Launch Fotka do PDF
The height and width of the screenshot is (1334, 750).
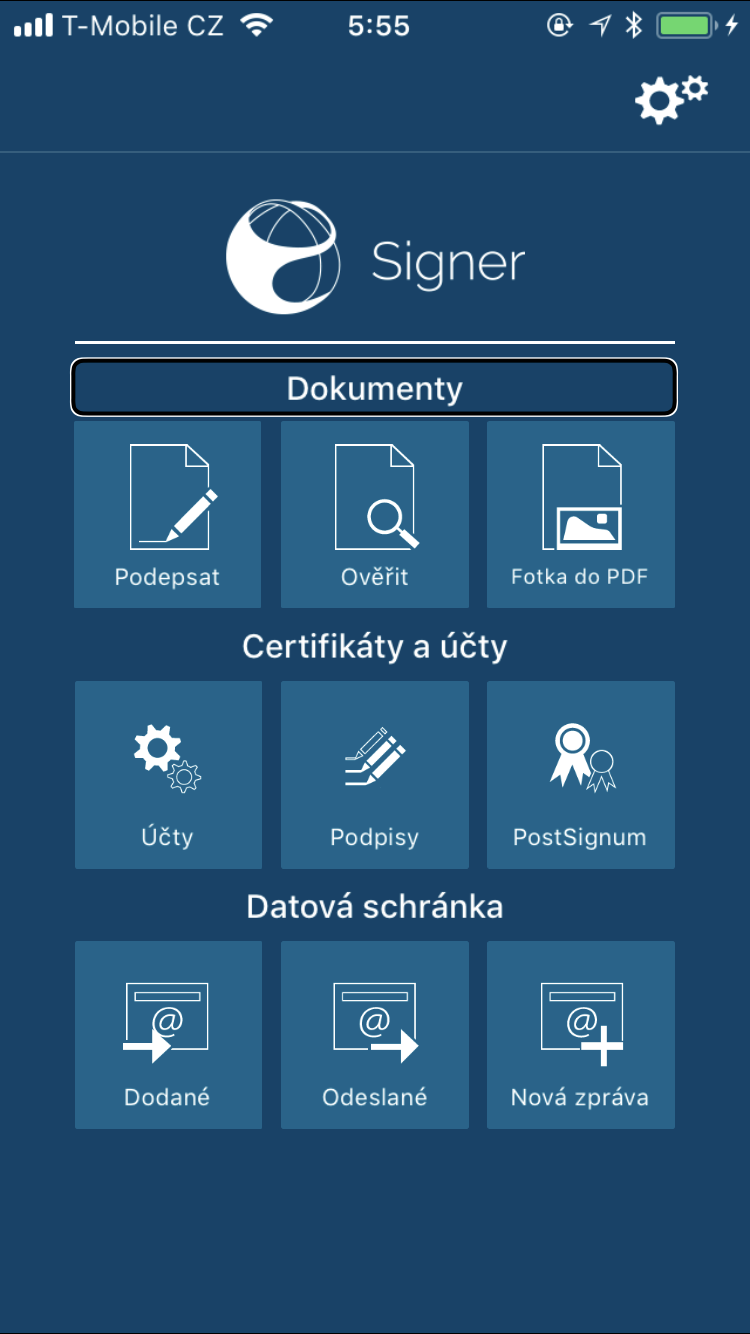point(580,514)
